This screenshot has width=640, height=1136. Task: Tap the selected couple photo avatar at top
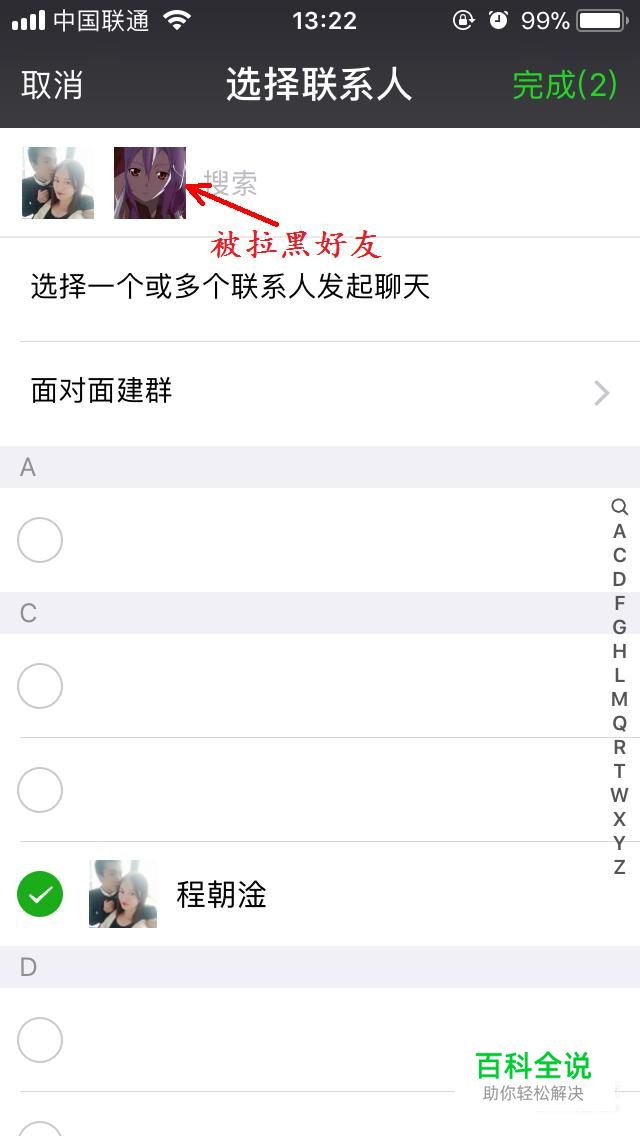click(x=58, y=183)
